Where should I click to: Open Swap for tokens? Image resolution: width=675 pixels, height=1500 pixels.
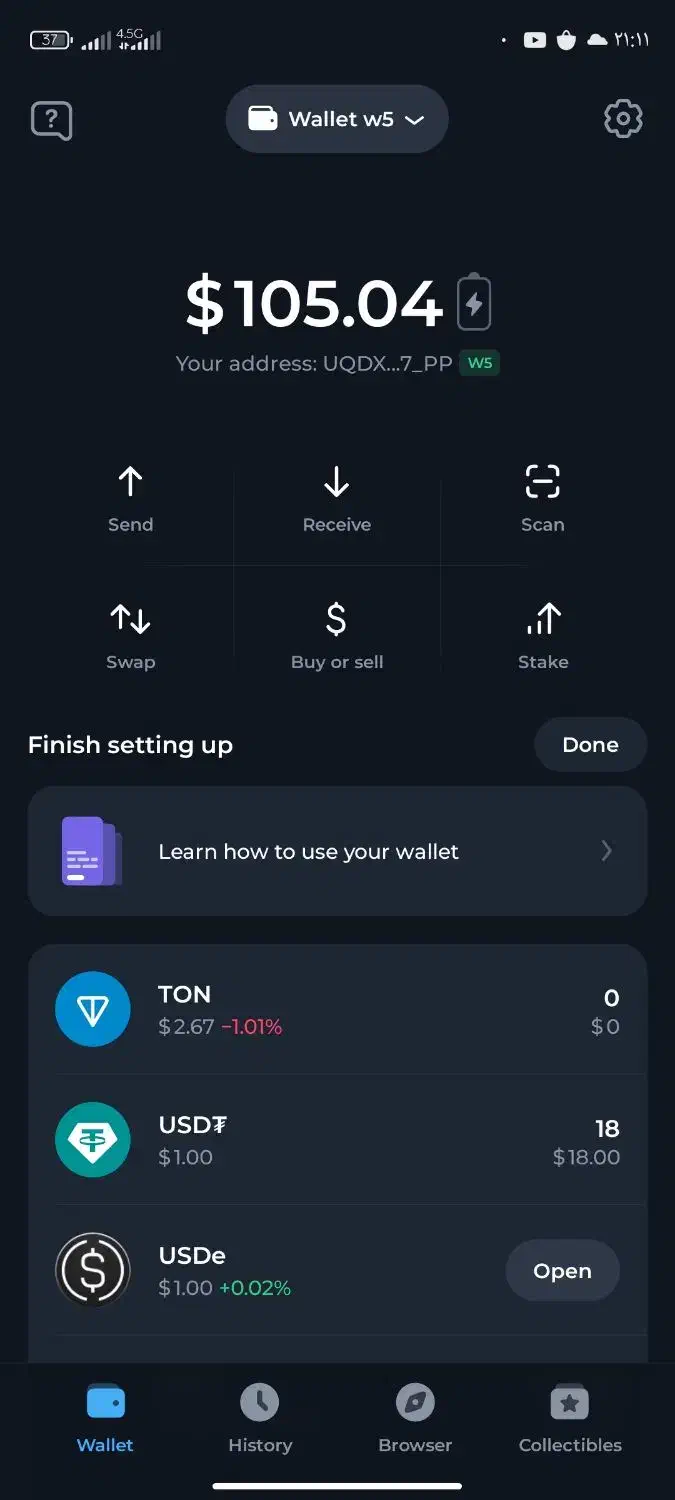(x=131, y=635)
